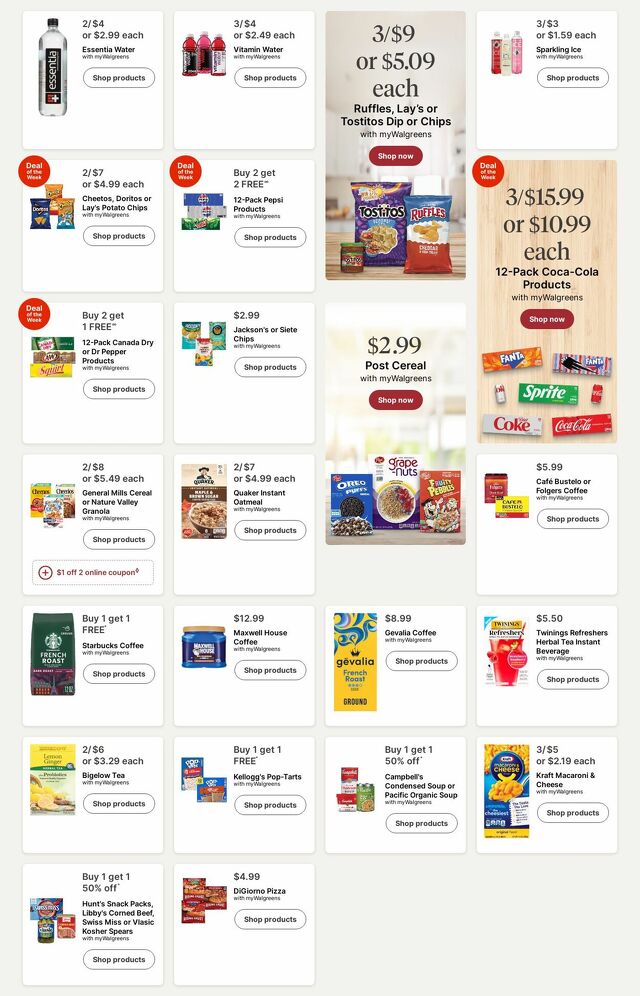Tap Shop now on Ruffles, Lay's, Tostitos banner
The height and width of the screenshot is (996, 640).
[x=395, y=156]
